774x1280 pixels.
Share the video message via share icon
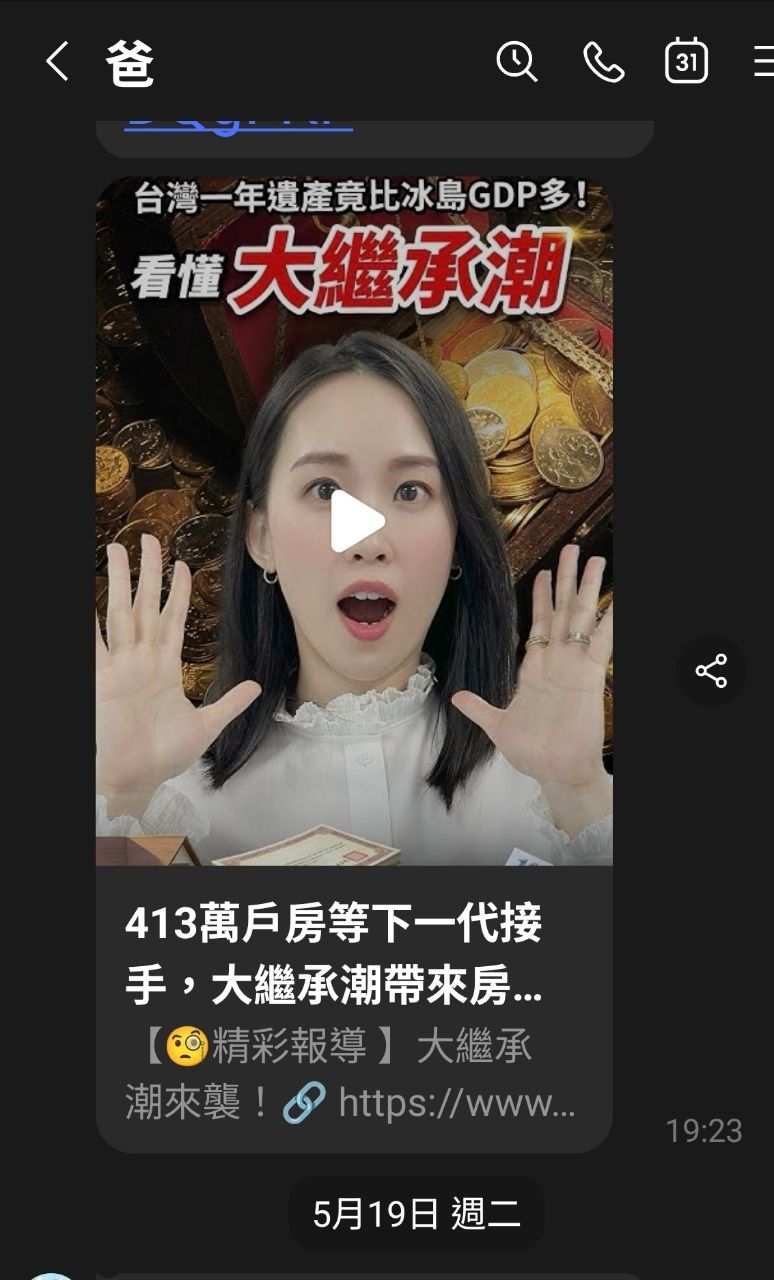coord(711,671)
